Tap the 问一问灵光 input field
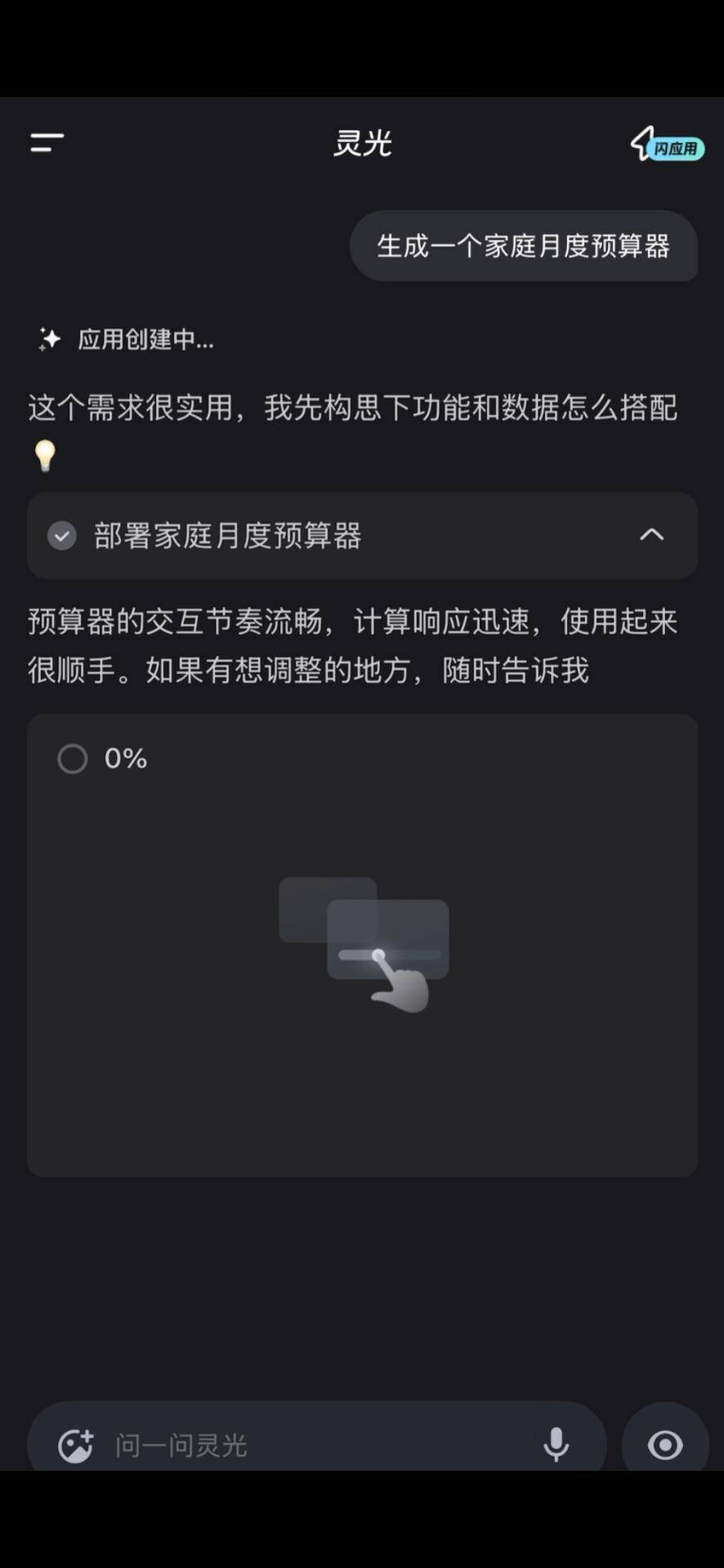 click(x=319, y=1445)
